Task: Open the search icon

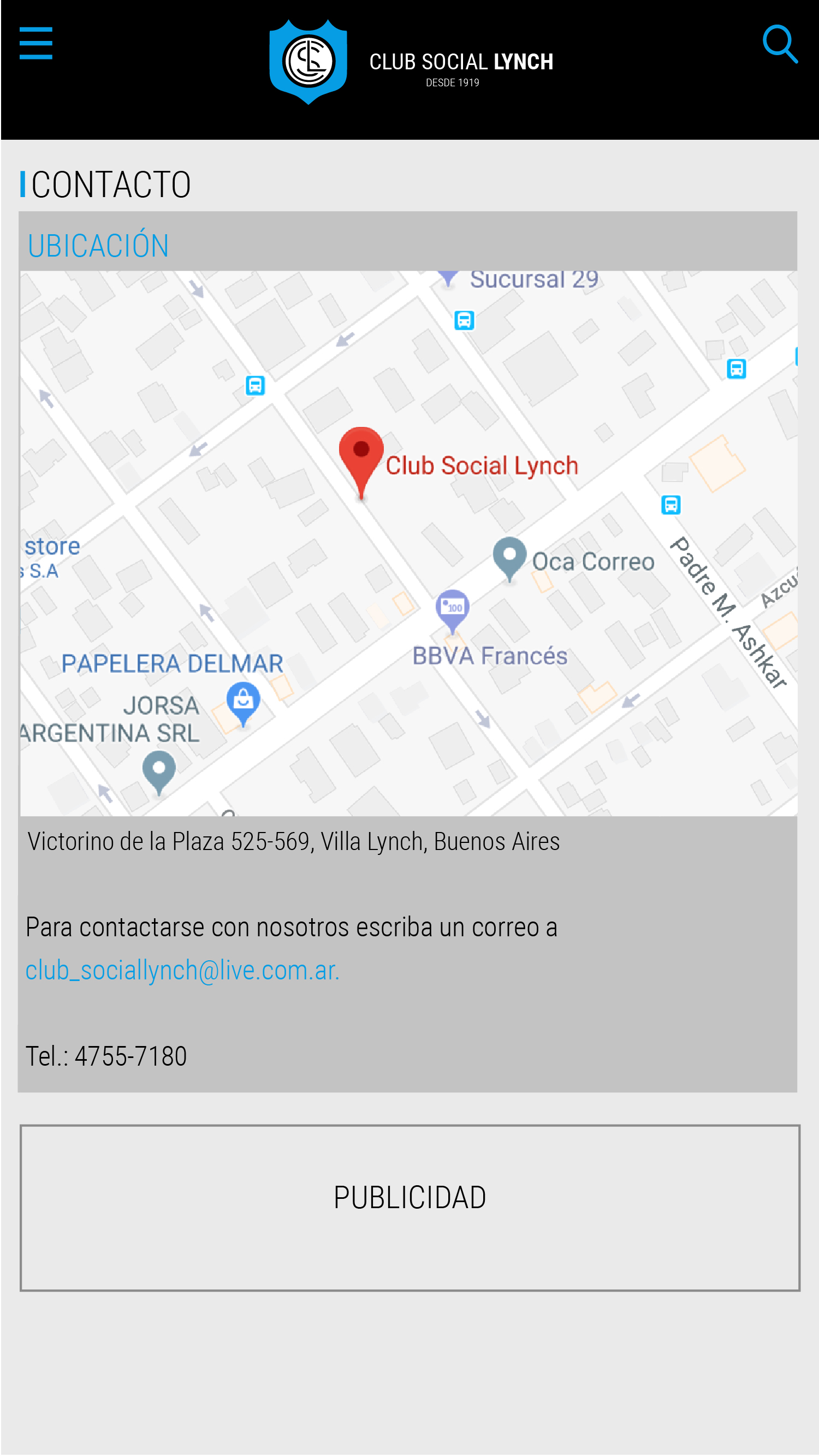Action: [780, 44]
